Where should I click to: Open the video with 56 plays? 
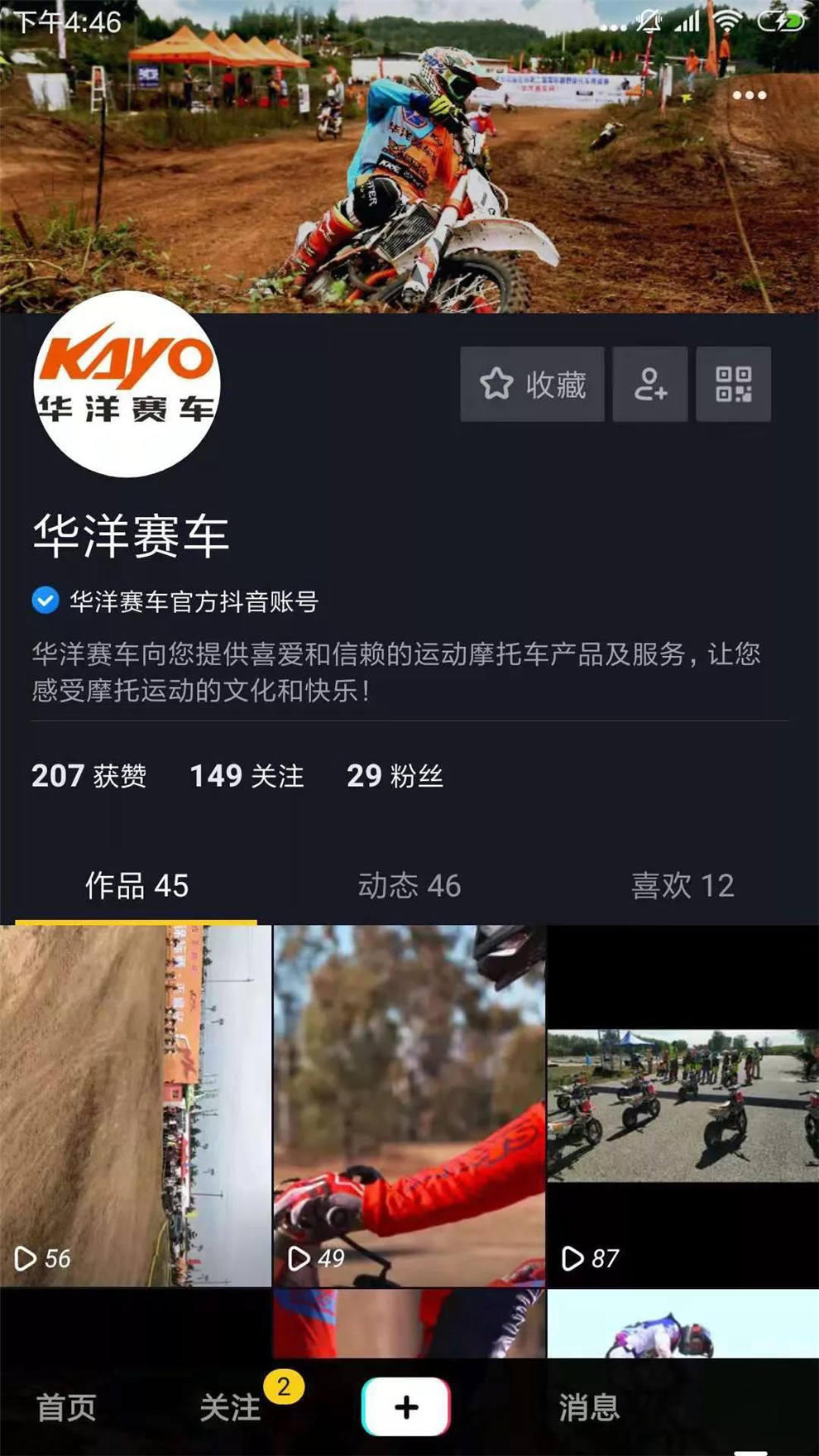point(136,1105)
